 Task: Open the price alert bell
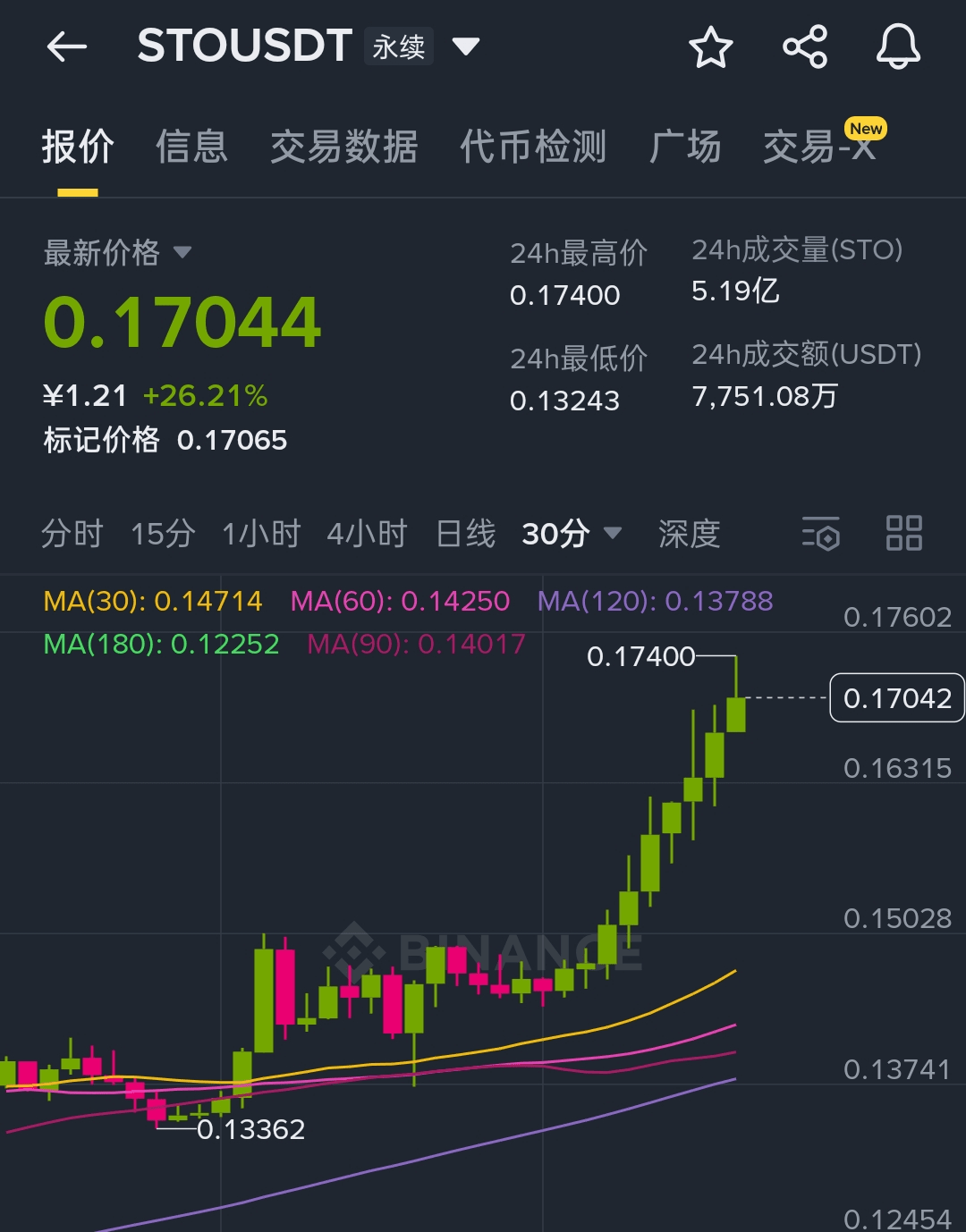898,46
